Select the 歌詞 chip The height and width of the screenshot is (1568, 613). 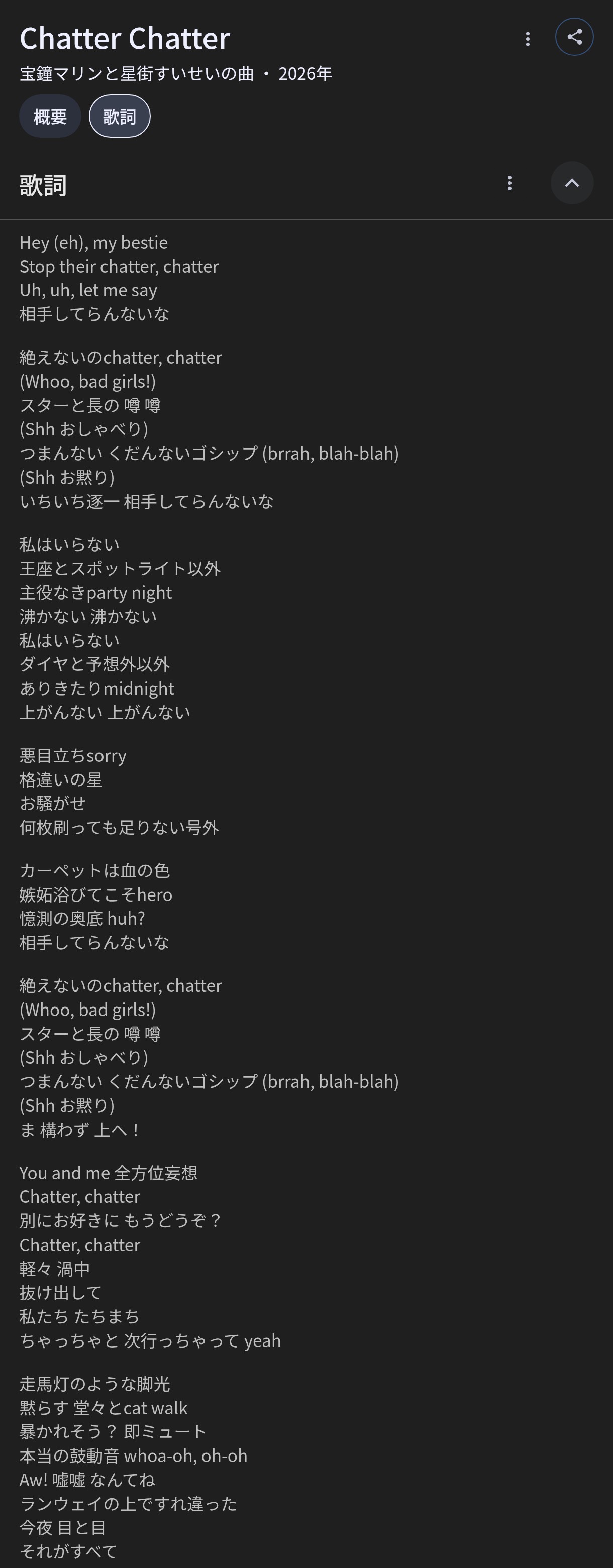tap(119, 116)
